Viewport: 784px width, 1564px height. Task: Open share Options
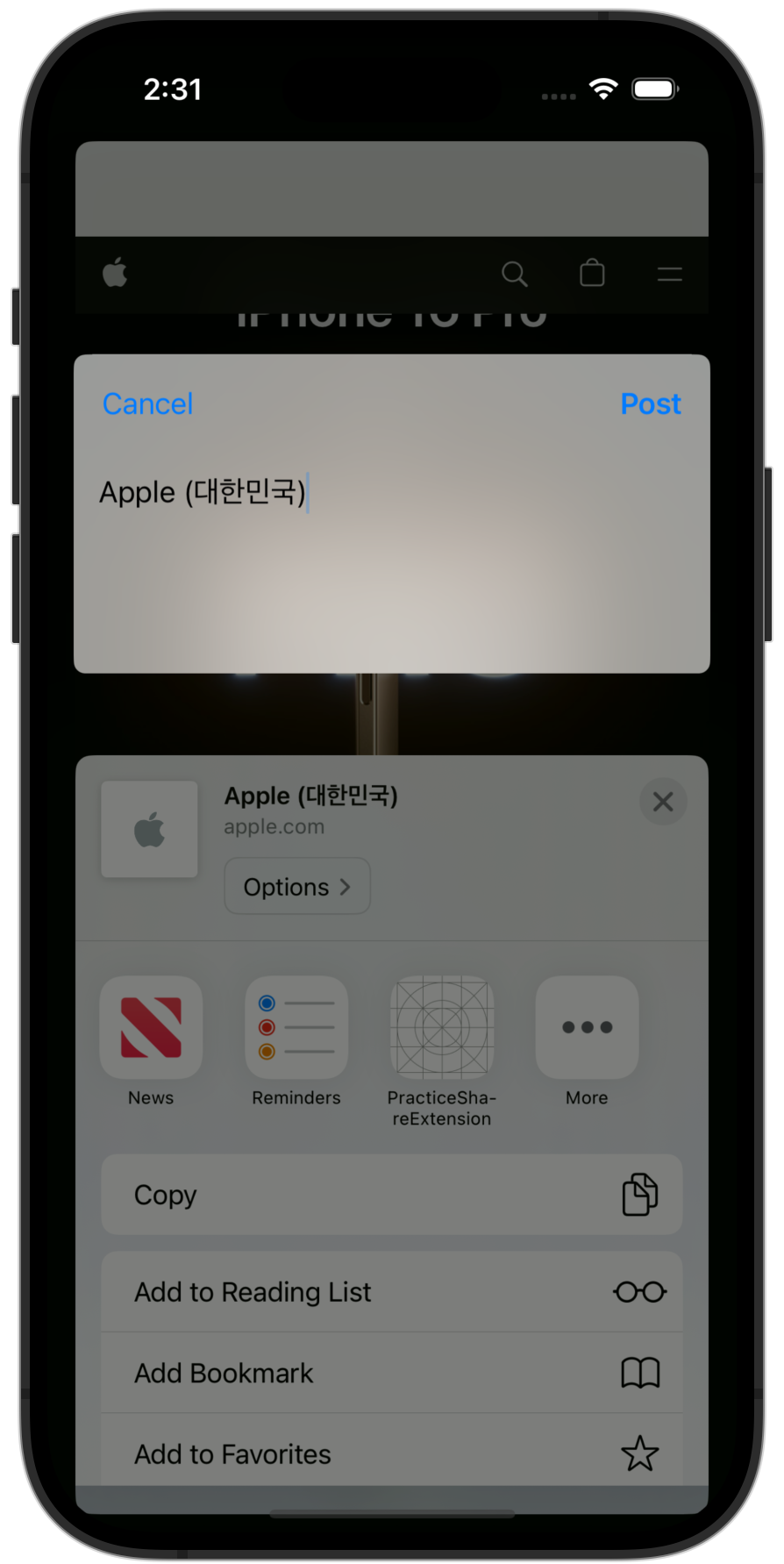(x=297, y=887)
